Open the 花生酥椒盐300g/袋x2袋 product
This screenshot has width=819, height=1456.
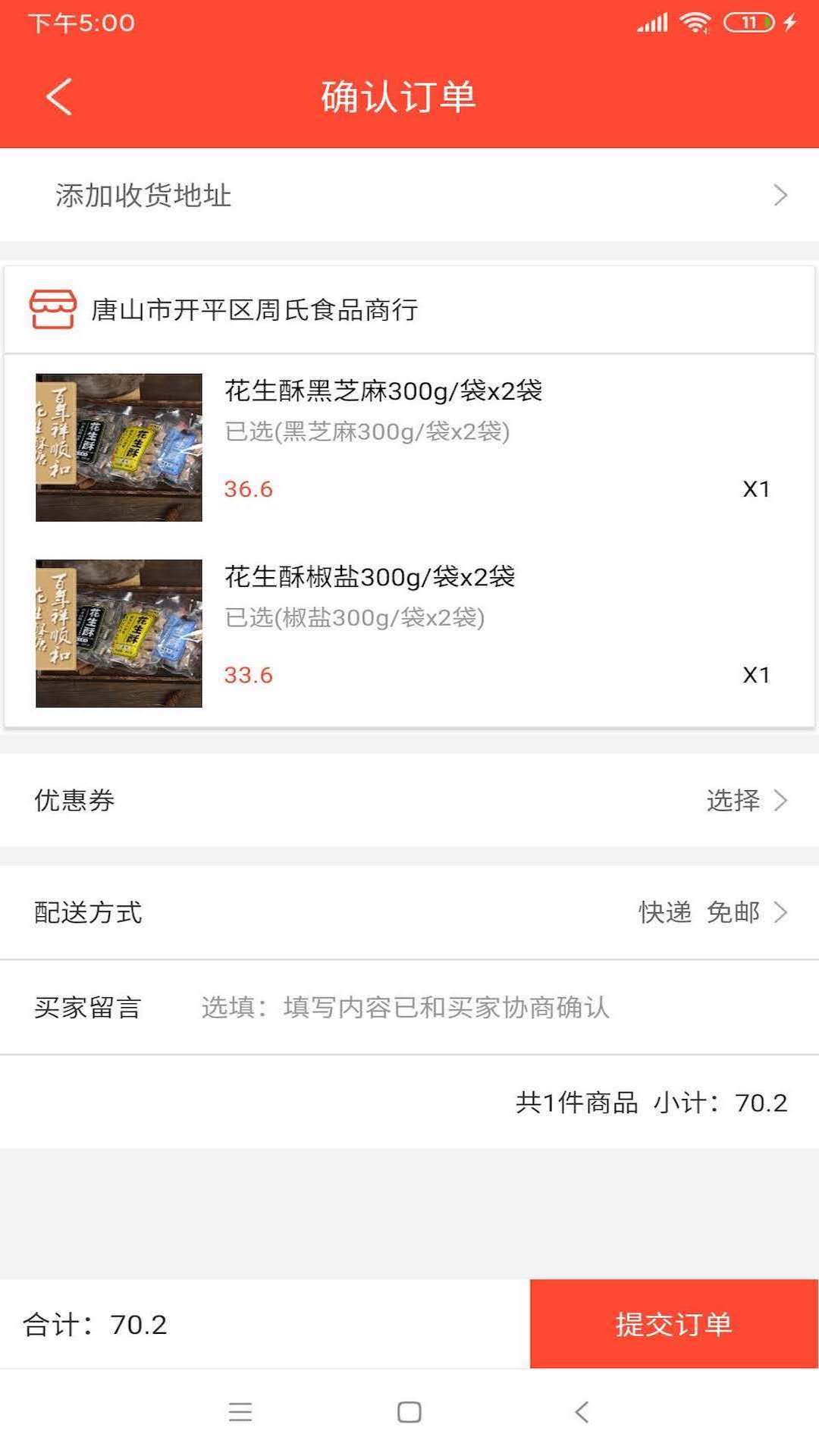click(369, 577)
